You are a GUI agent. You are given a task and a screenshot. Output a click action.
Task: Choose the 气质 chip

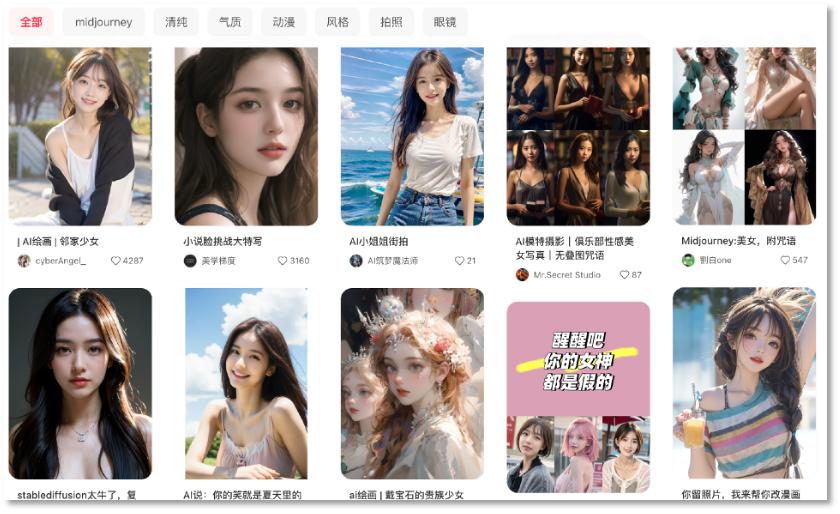pyautogui.click(x=229, y=22)
